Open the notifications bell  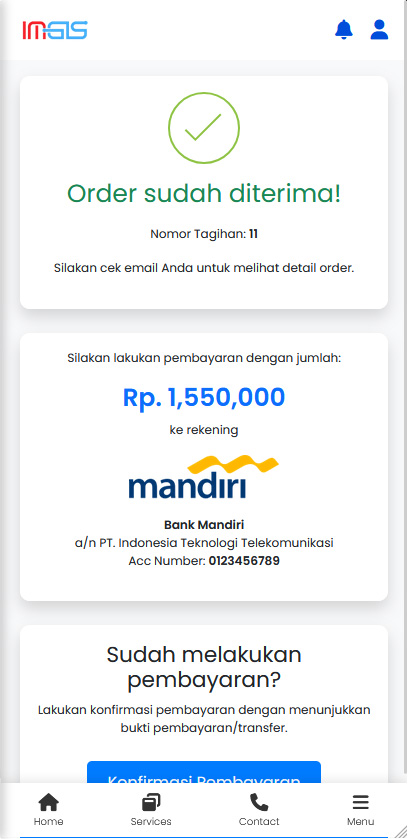(344, 29)
